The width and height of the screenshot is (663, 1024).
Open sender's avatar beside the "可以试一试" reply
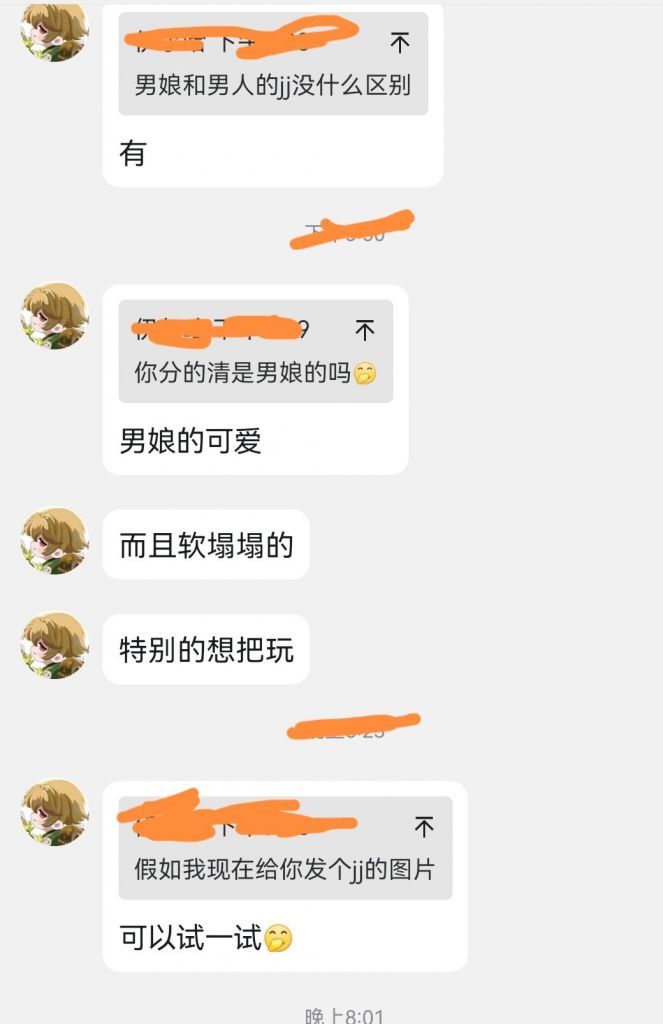pyautogui.click(x=55, y=813)
